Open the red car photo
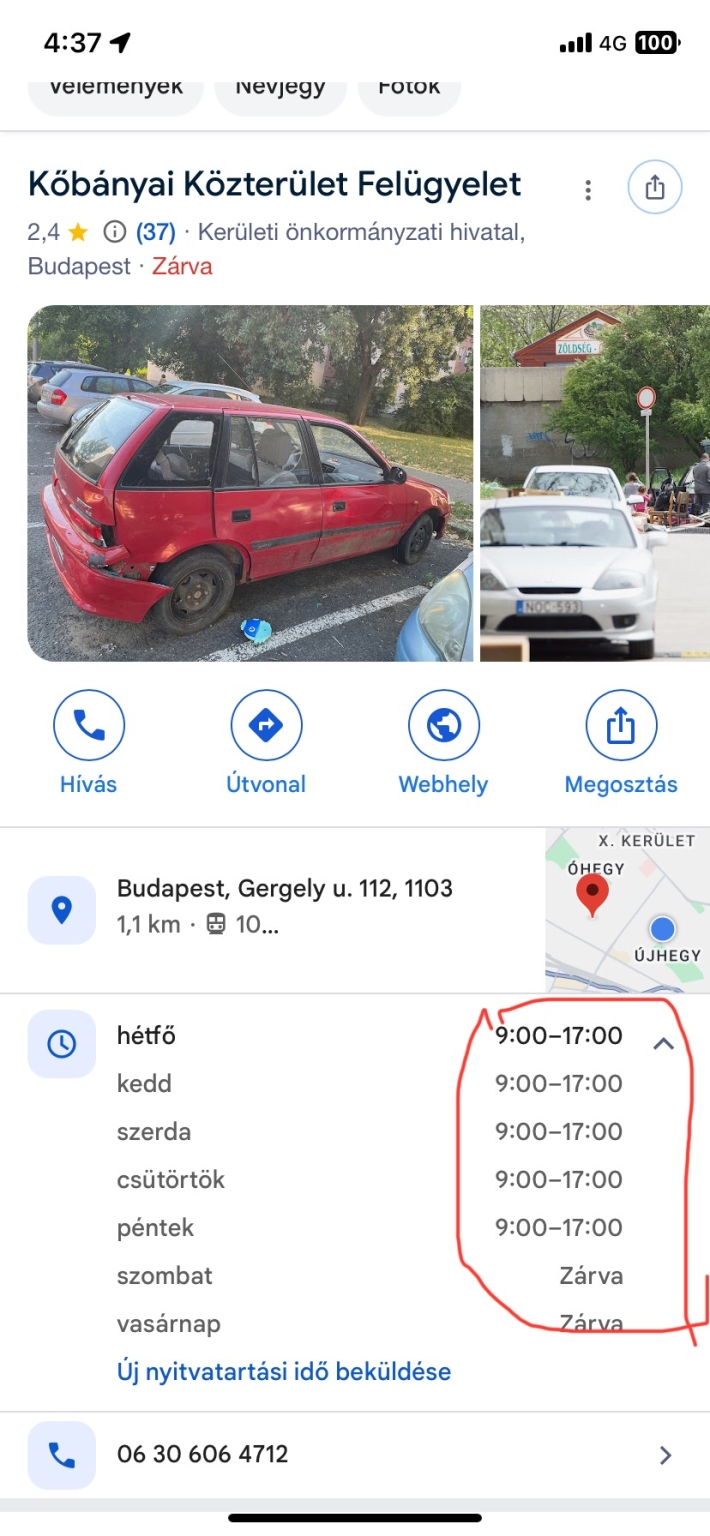 250,483
